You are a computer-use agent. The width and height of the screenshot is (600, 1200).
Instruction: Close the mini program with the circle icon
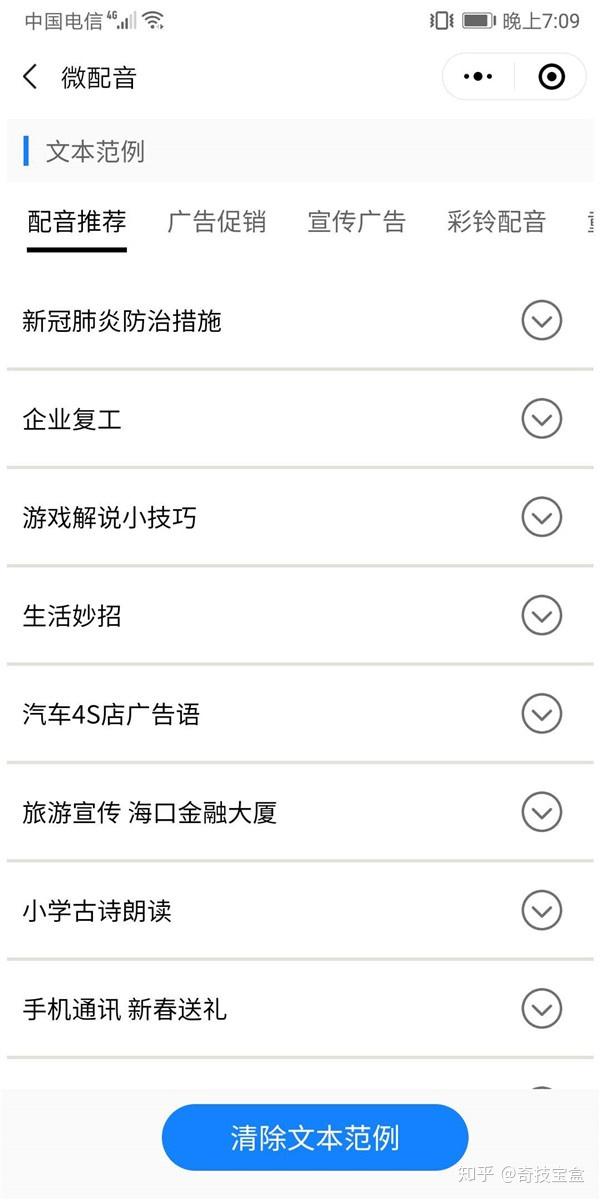click(x=551, y=77)
